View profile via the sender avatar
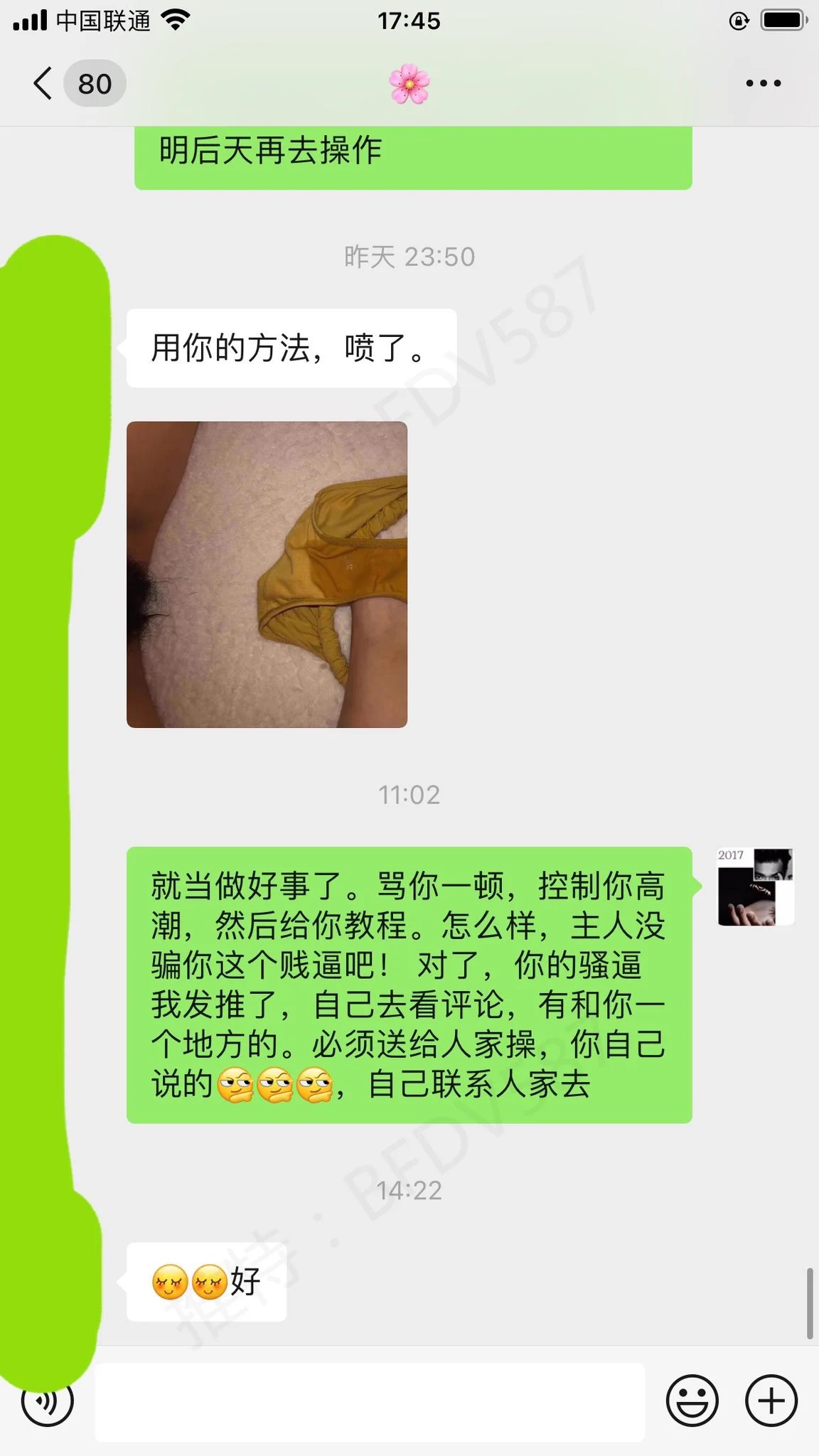Screen dimensions: 819x1456 [x=755, y=887]
